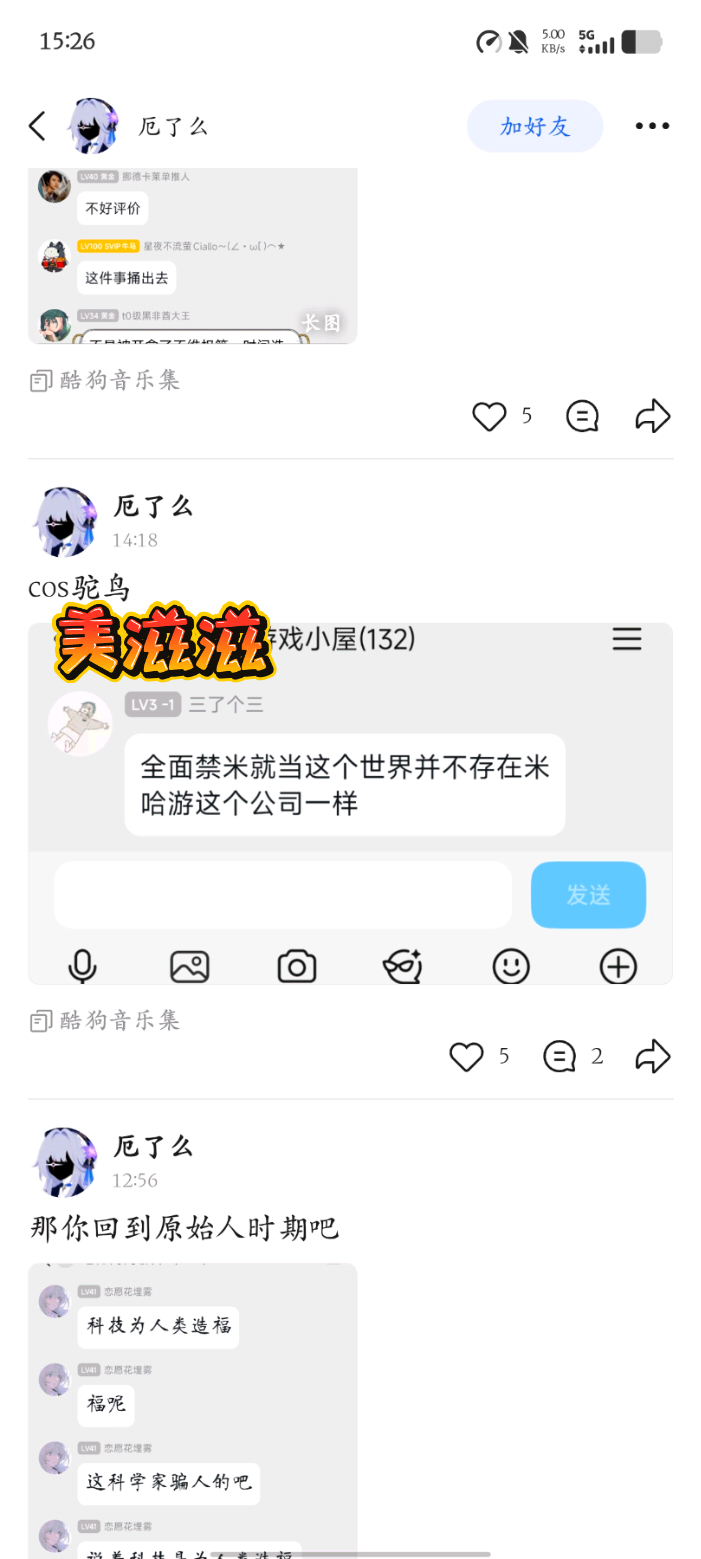The height and width of the screenshot is (1559, 701).
Task: Comment on the post with the 长图 image
Action: (582, 416)
